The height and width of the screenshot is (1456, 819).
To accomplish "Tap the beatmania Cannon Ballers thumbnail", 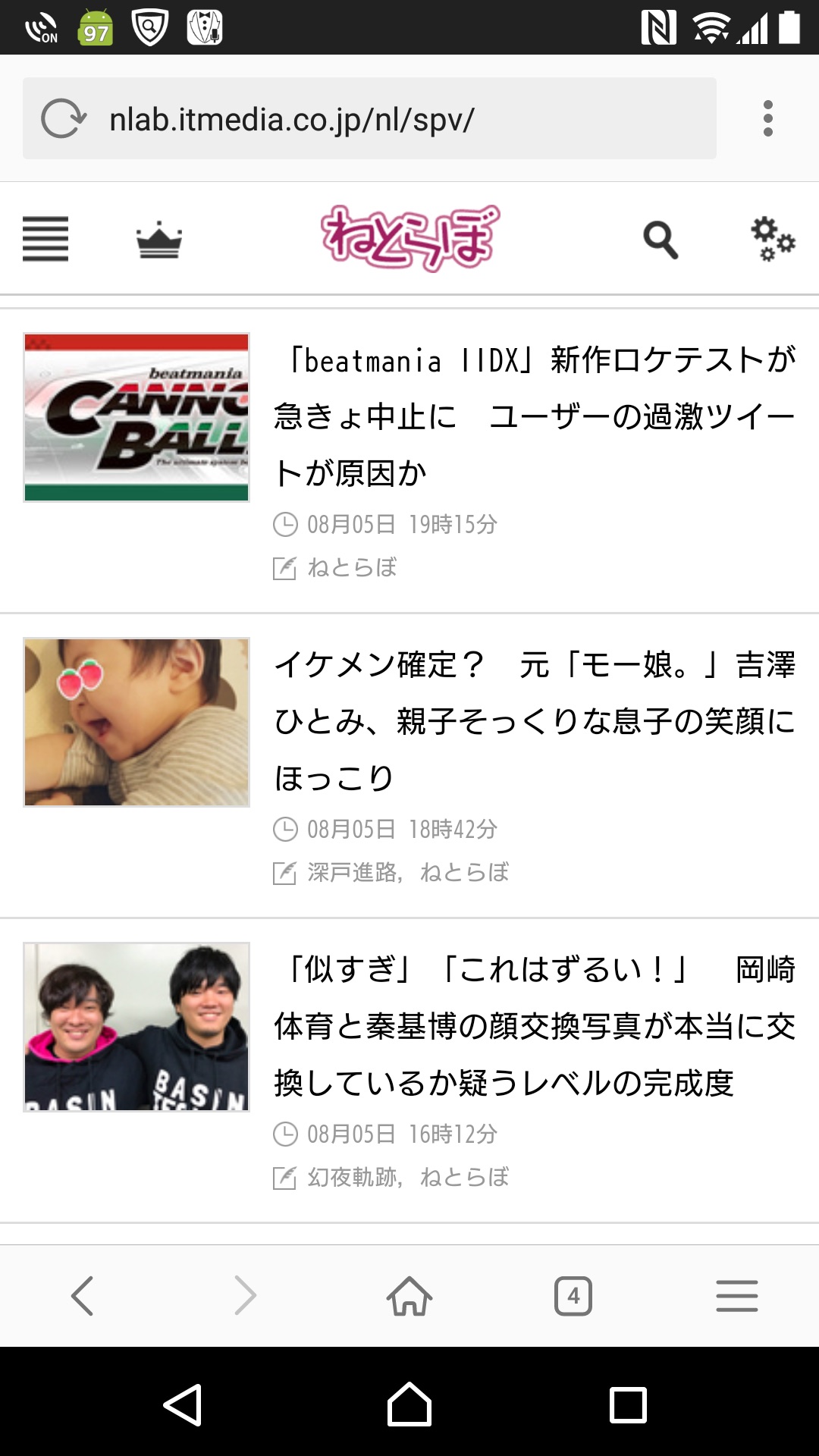I will coord(136,417).
